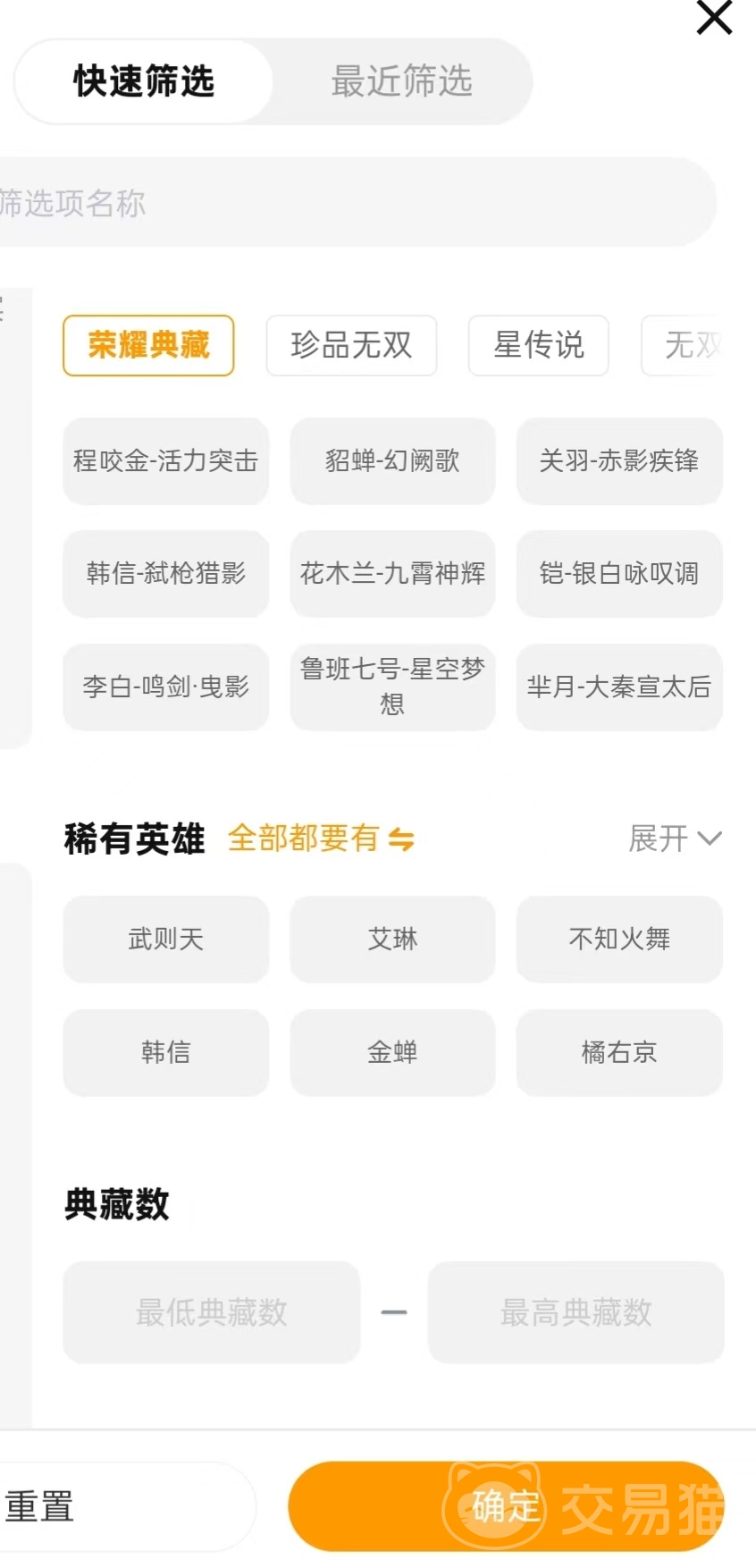Close the filter panel
Screen dimensions: 756x1568
(714, 18)
